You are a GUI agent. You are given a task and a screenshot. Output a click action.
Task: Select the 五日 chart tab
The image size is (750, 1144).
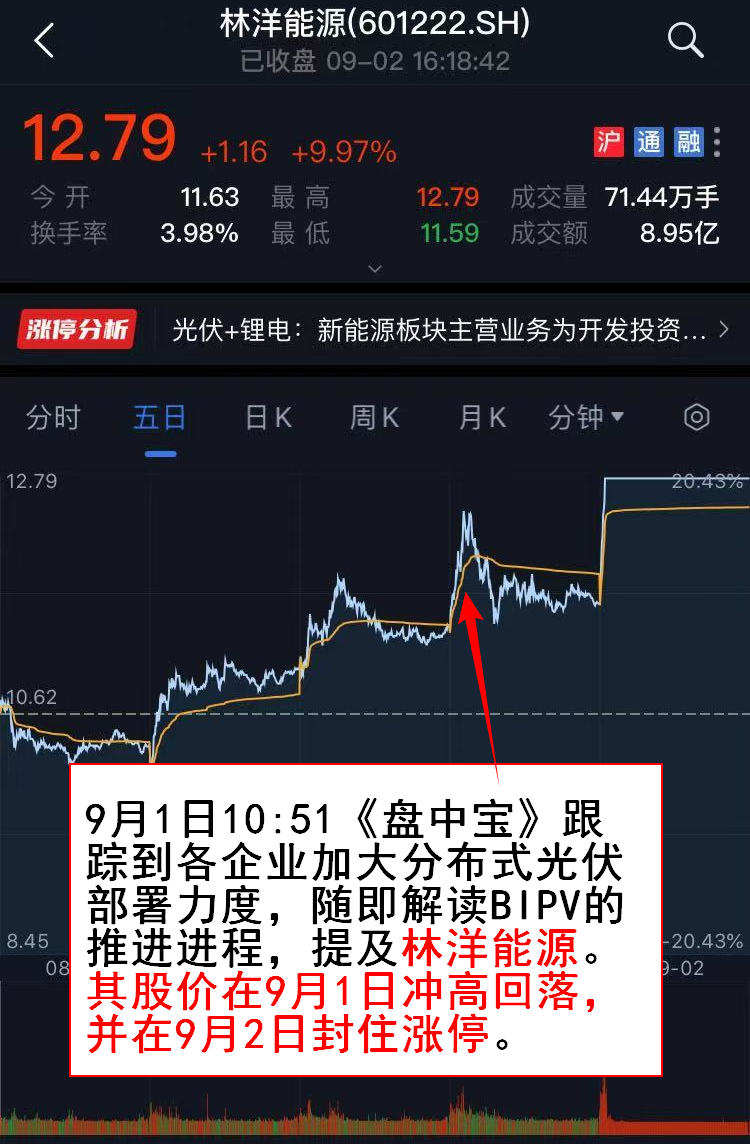pyautogui.click(x=160, y=417)
